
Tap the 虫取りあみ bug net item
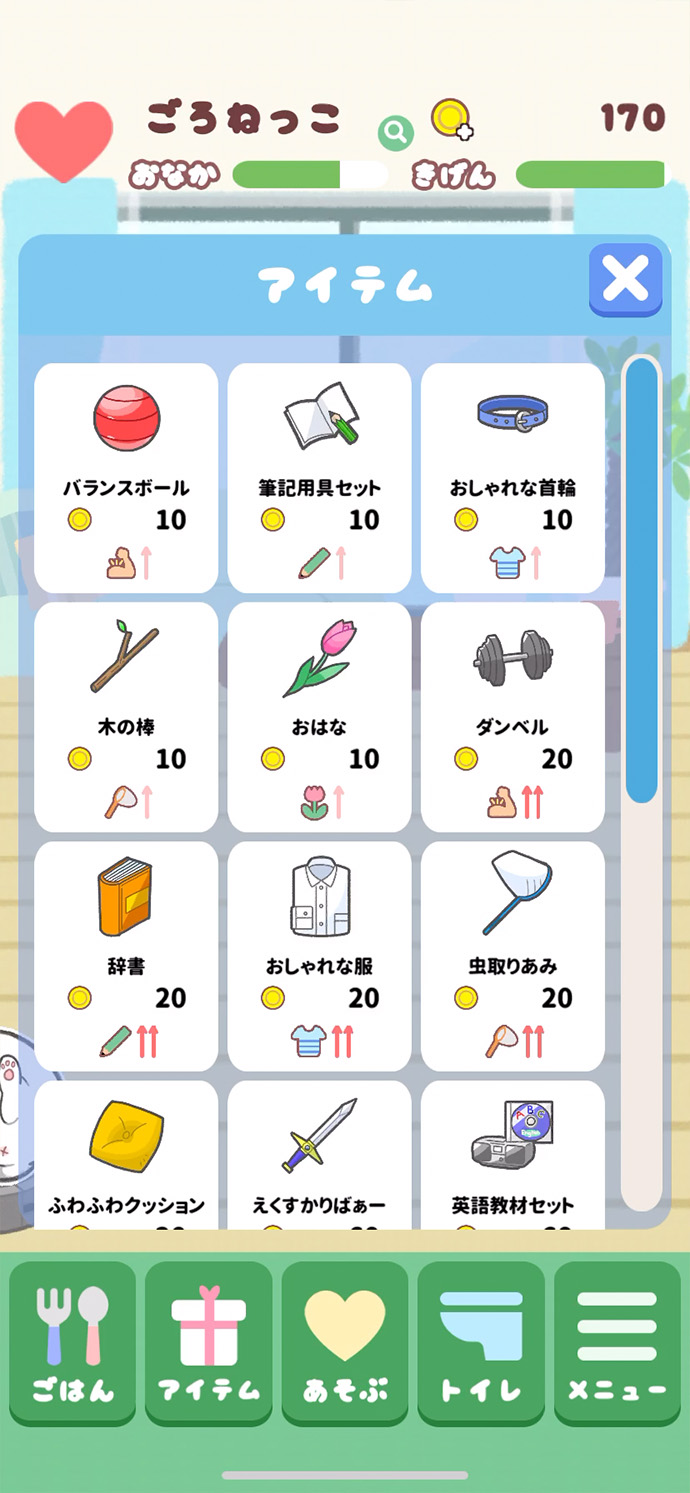pos(512,955)
